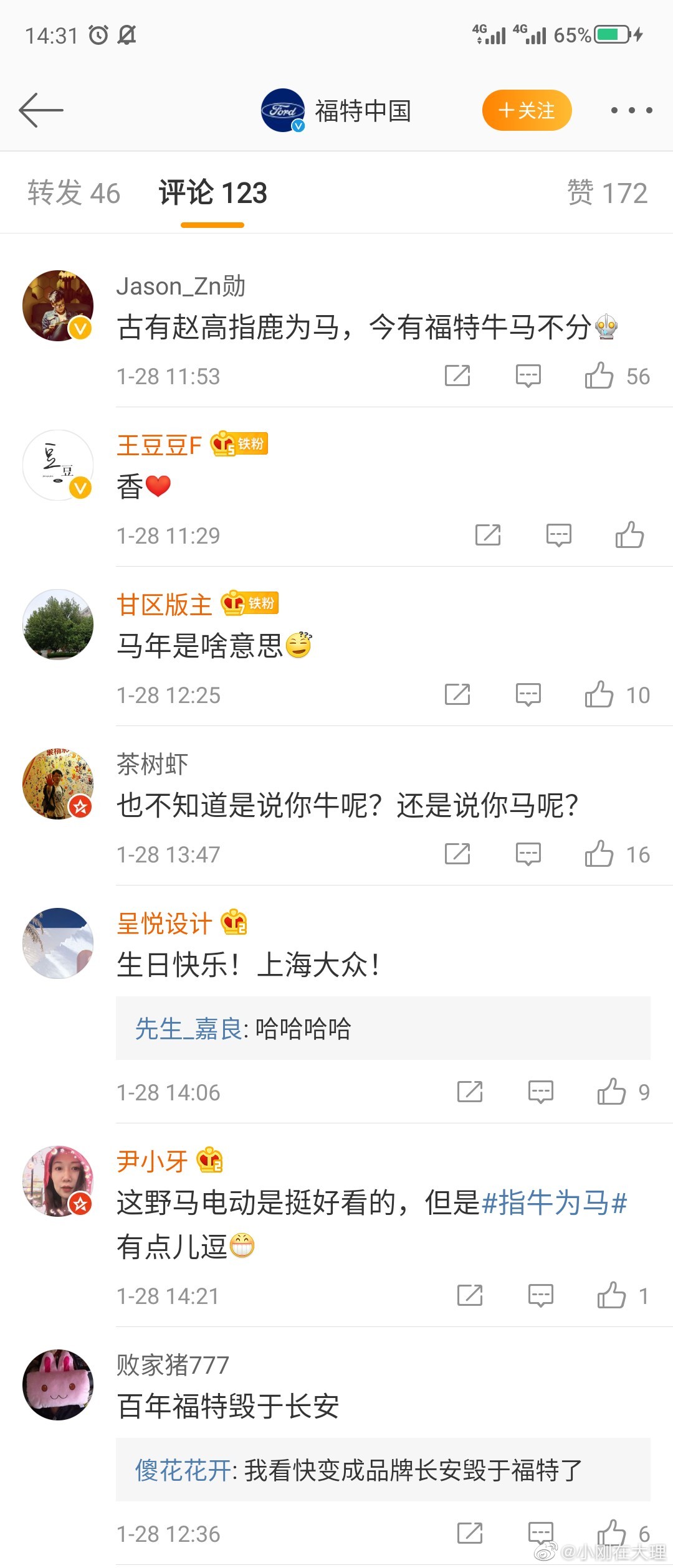The height and width of the screenshot is (1568, 673).
Task: Switch to the 赞 172 tab
Action: 607,192
